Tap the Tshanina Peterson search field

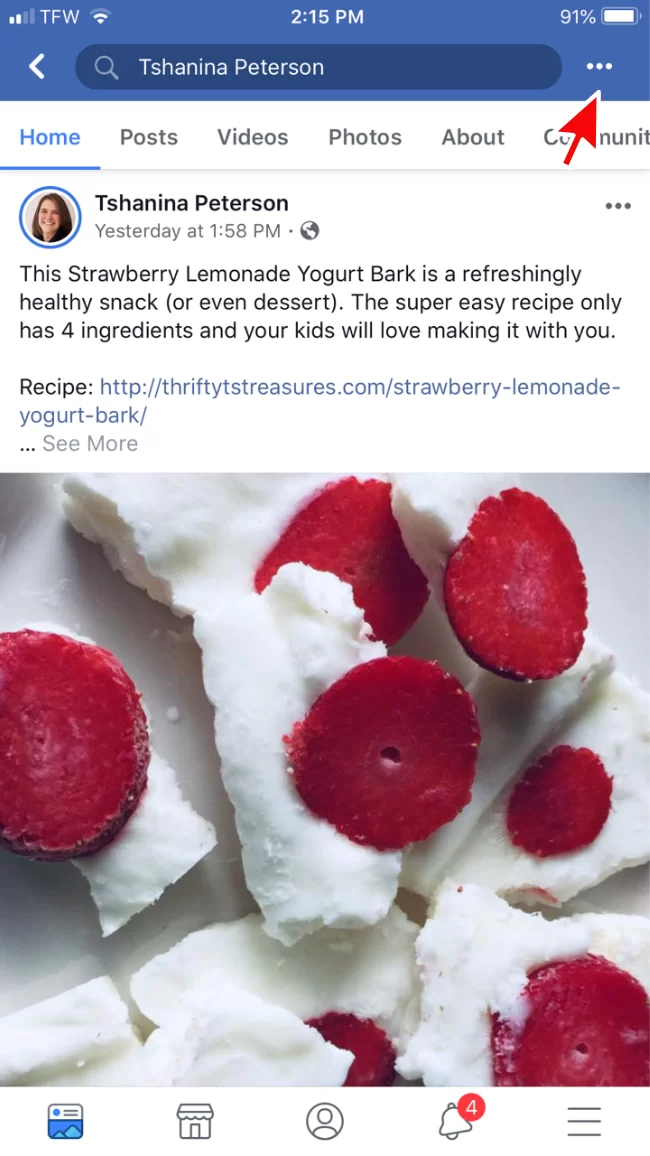point(318,67)
